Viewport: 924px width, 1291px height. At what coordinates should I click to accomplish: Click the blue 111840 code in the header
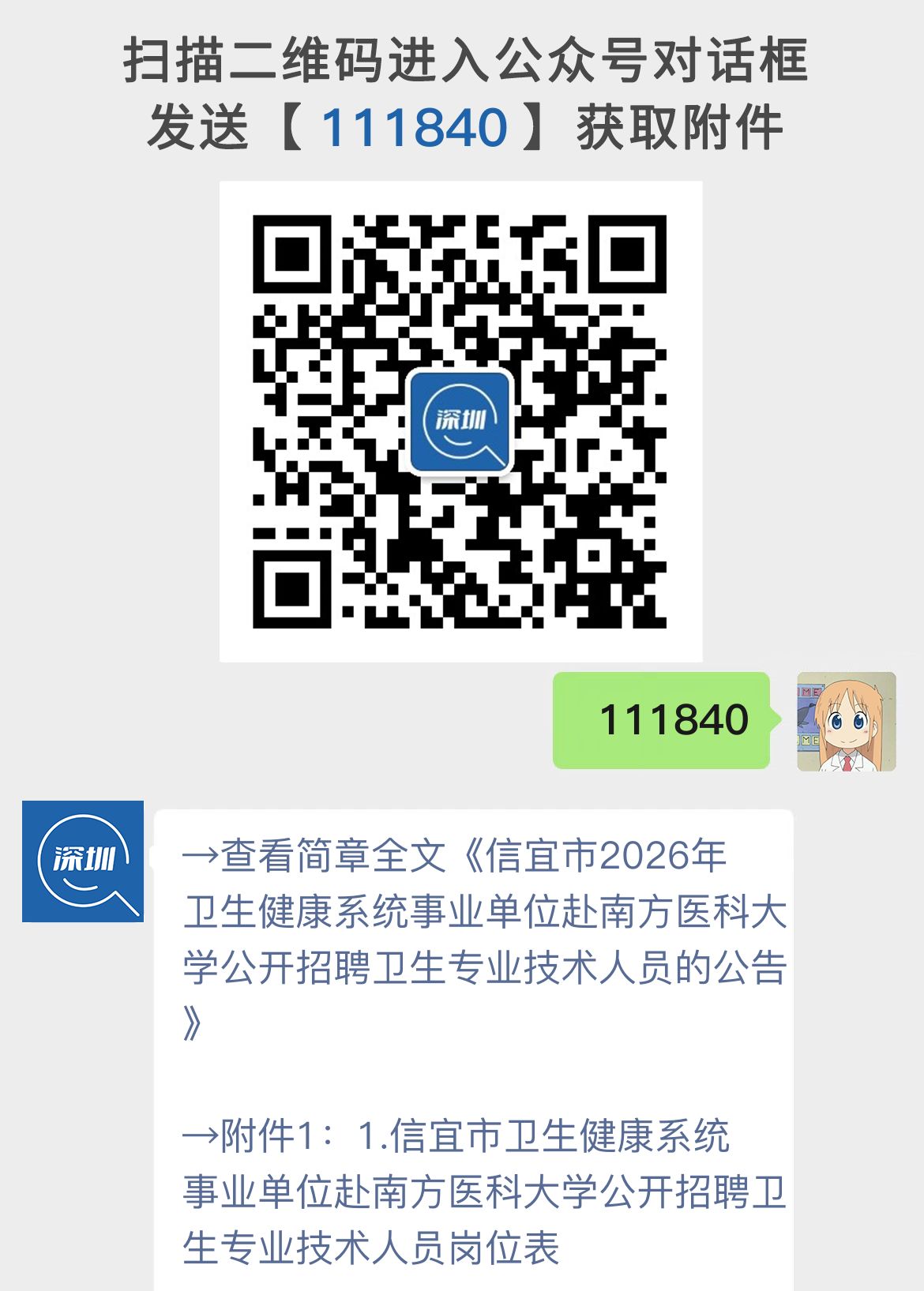(x=419, y=125)
